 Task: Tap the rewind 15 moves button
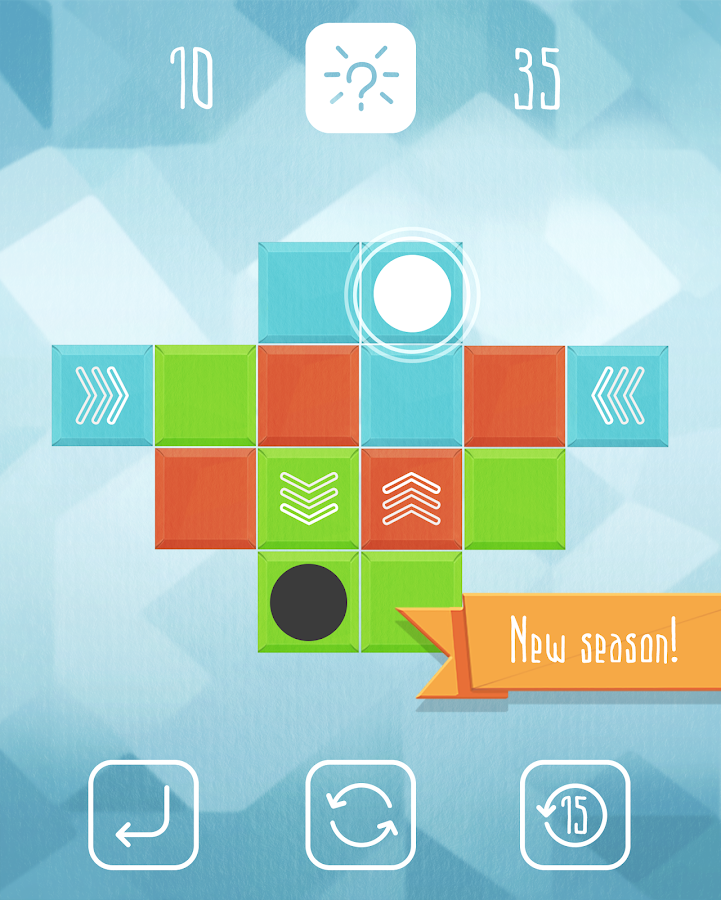(575, 815)
